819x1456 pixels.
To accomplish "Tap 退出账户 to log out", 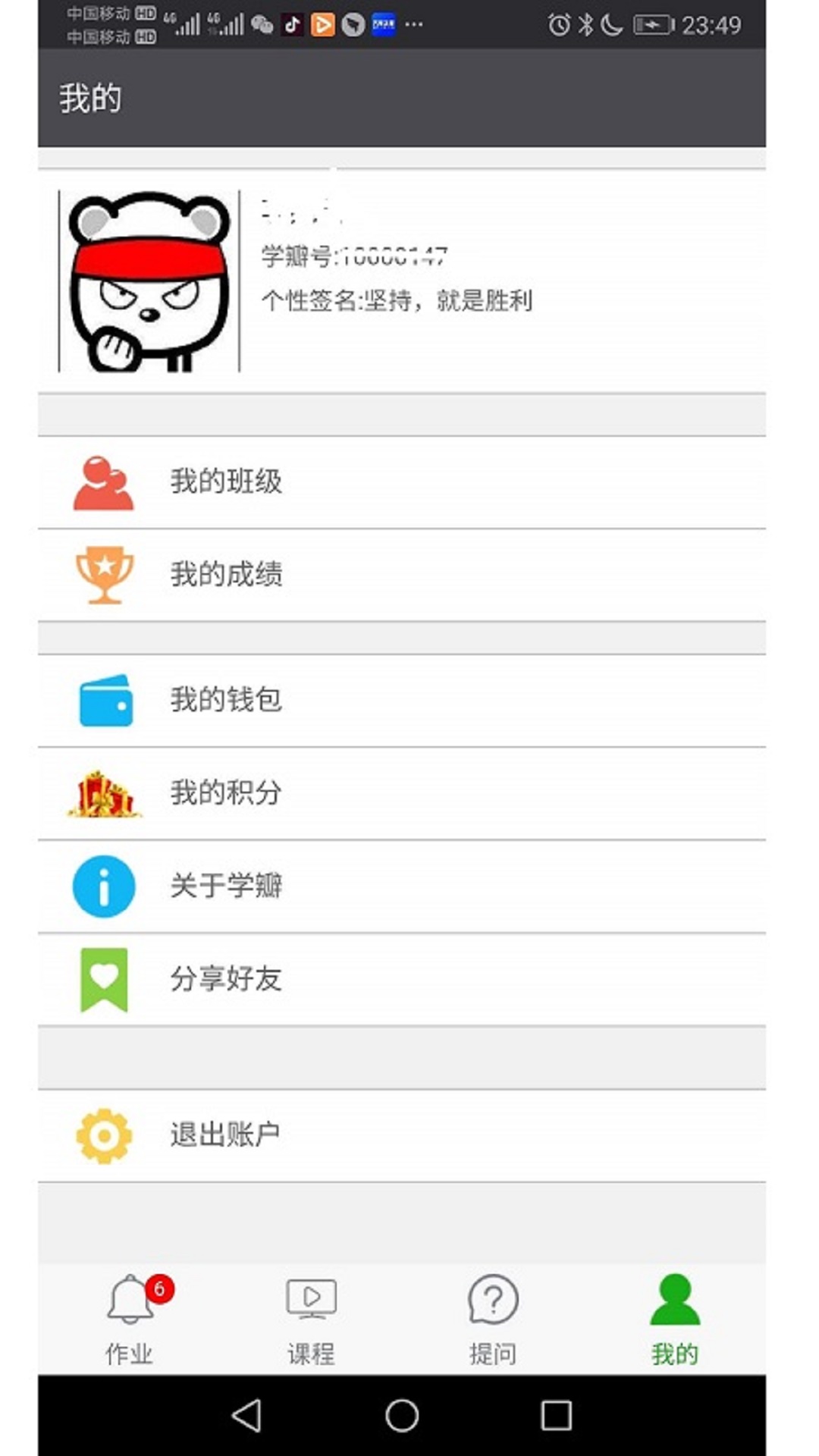I will click(x=226, y=1135).
